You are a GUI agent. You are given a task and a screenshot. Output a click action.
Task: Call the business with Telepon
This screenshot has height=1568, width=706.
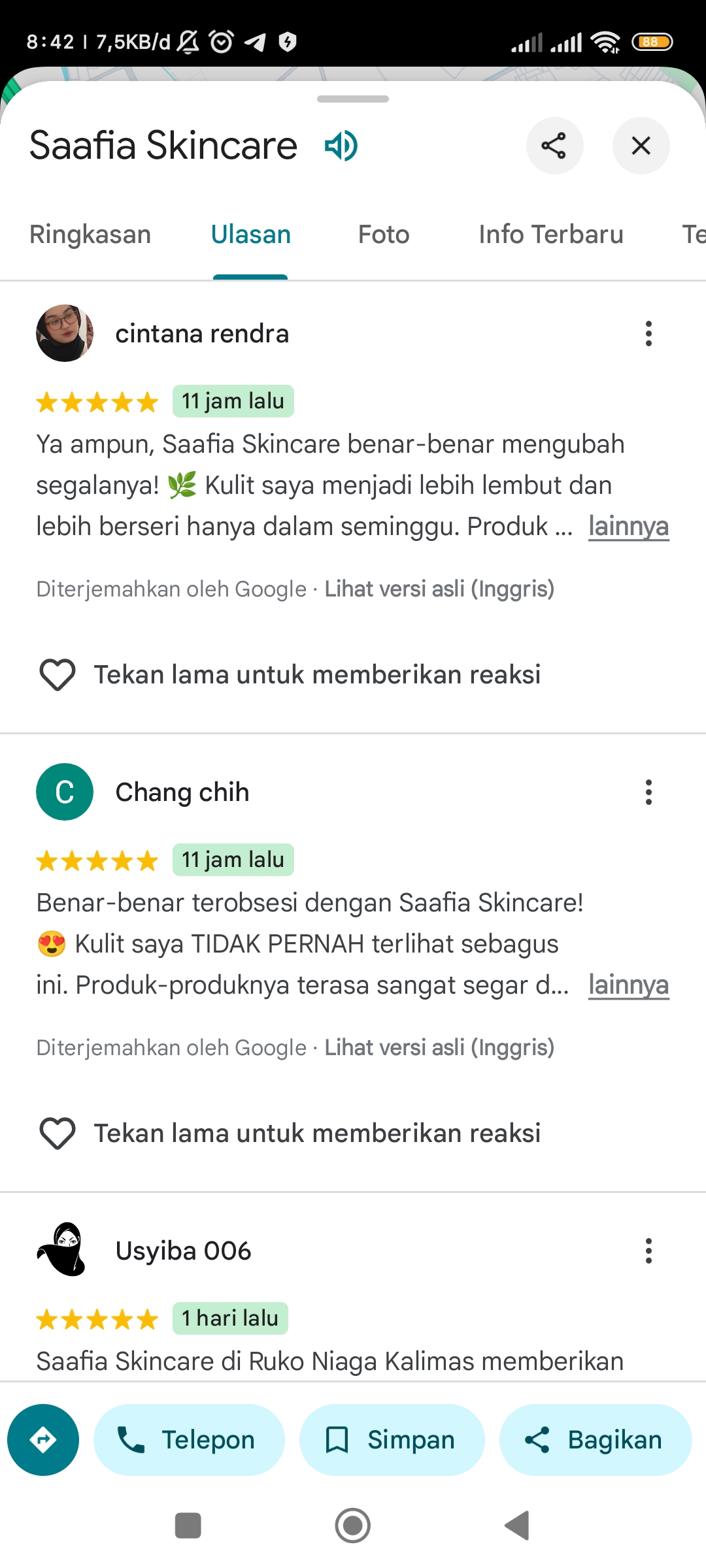189,1440
